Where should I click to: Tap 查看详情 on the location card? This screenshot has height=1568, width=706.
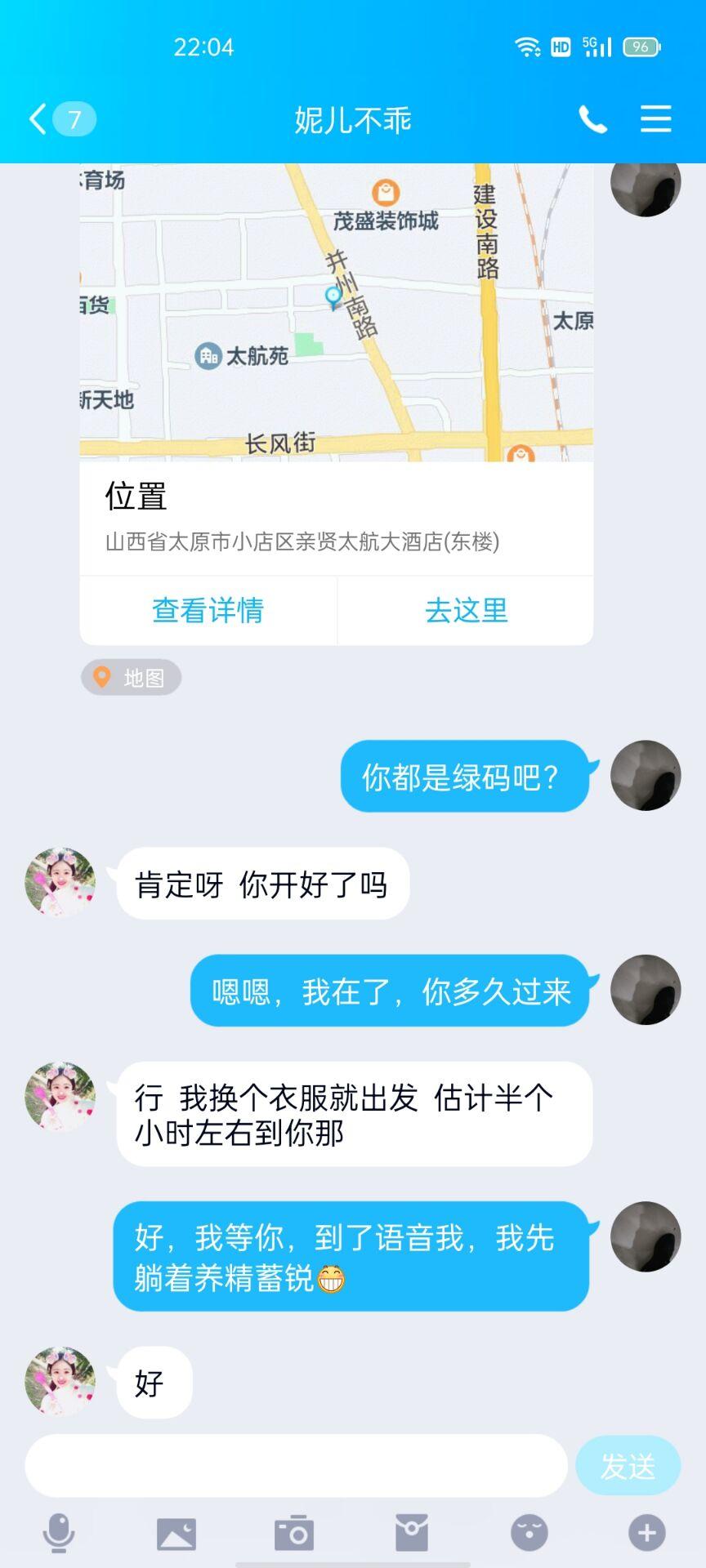[x=208, y=610]
